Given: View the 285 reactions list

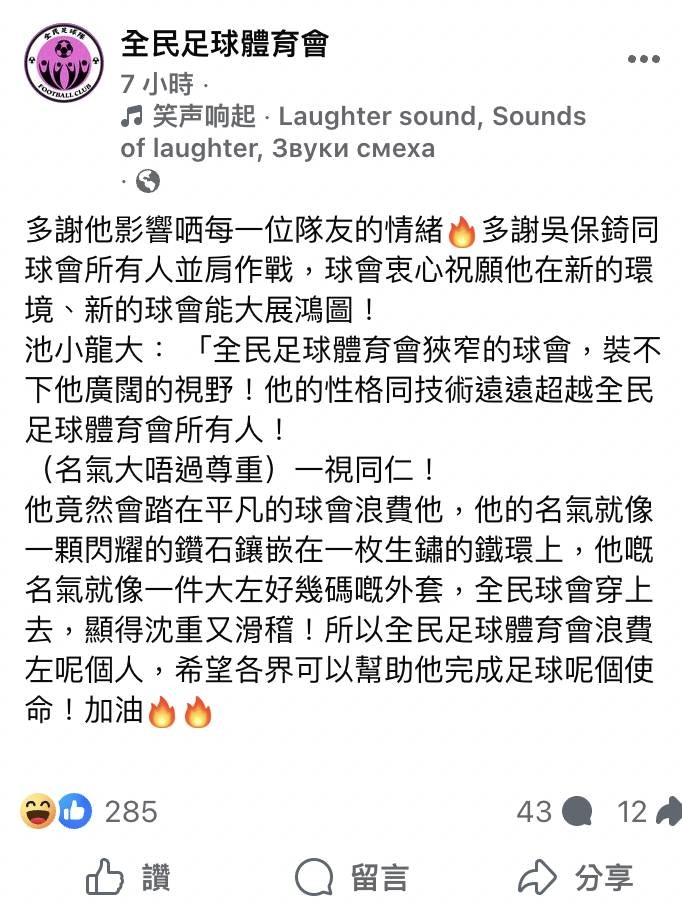Looking at the screenshot, I should click(90, 811).
